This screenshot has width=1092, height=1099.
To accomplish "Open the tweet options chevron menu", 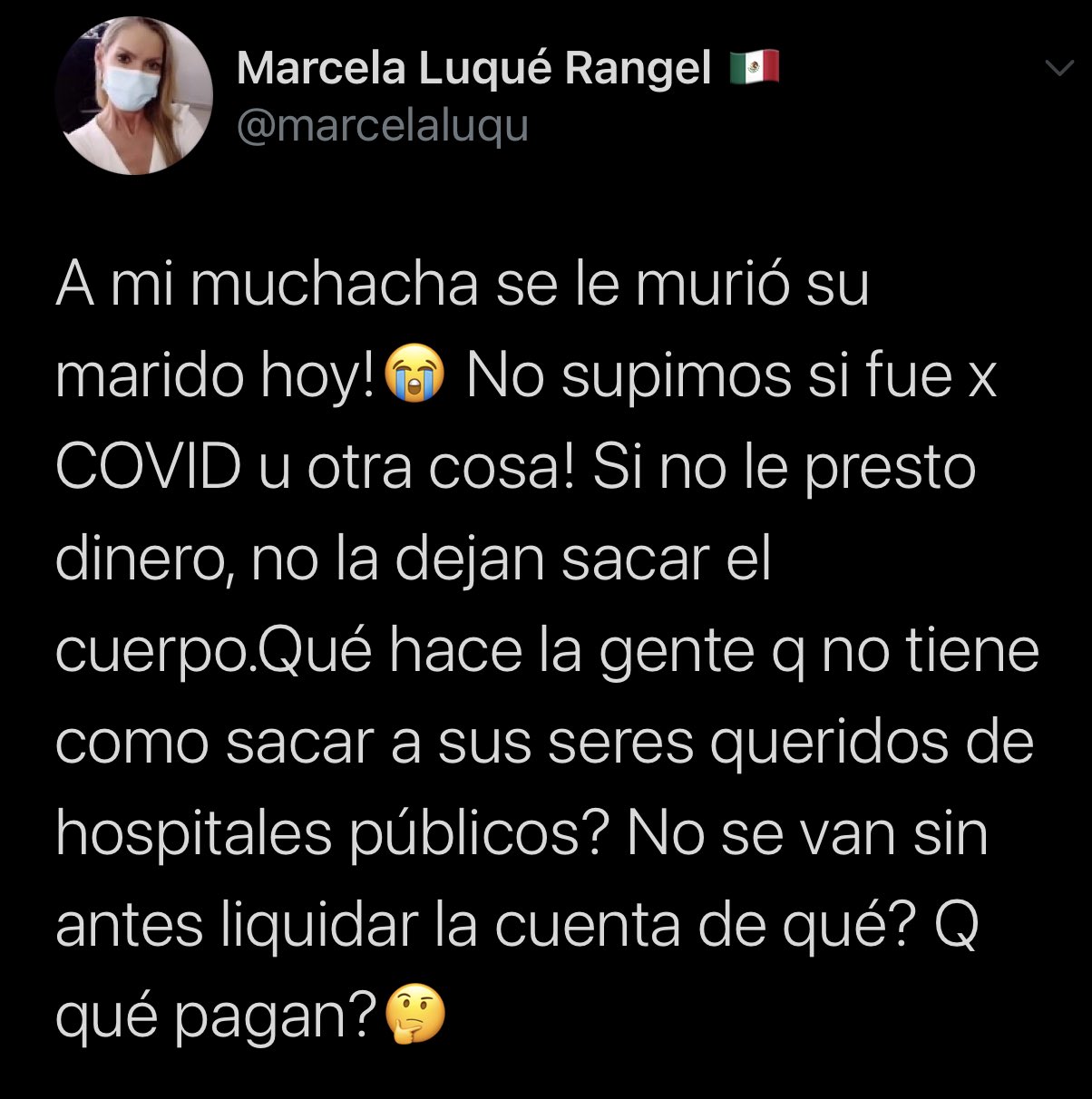I will click(x=1058, y=70).
